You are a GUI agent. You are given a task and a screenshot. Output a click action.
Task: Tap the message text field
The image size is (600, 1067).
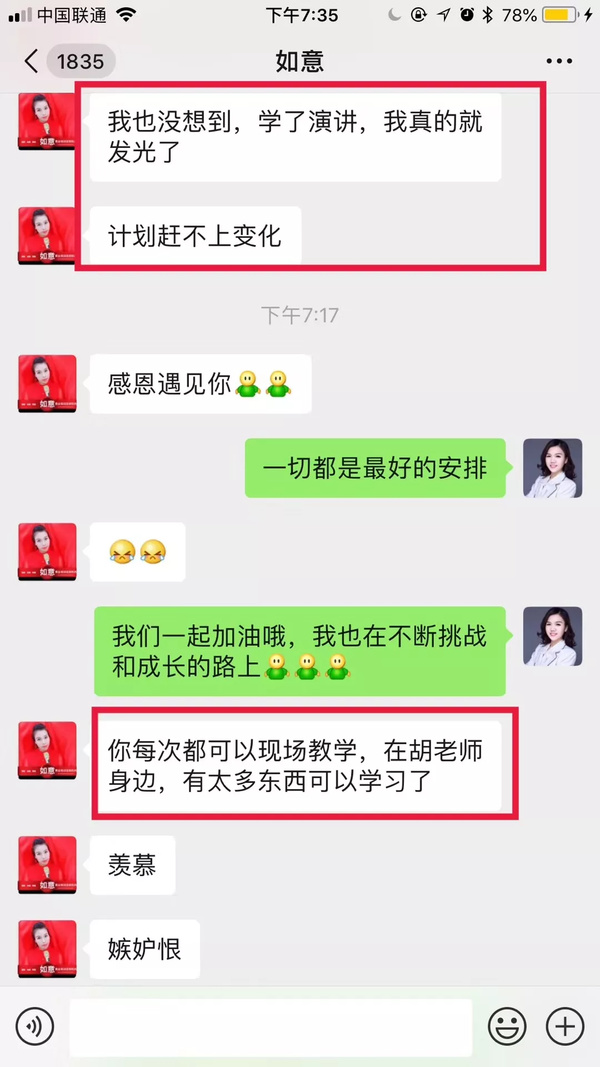point(270,1026)
